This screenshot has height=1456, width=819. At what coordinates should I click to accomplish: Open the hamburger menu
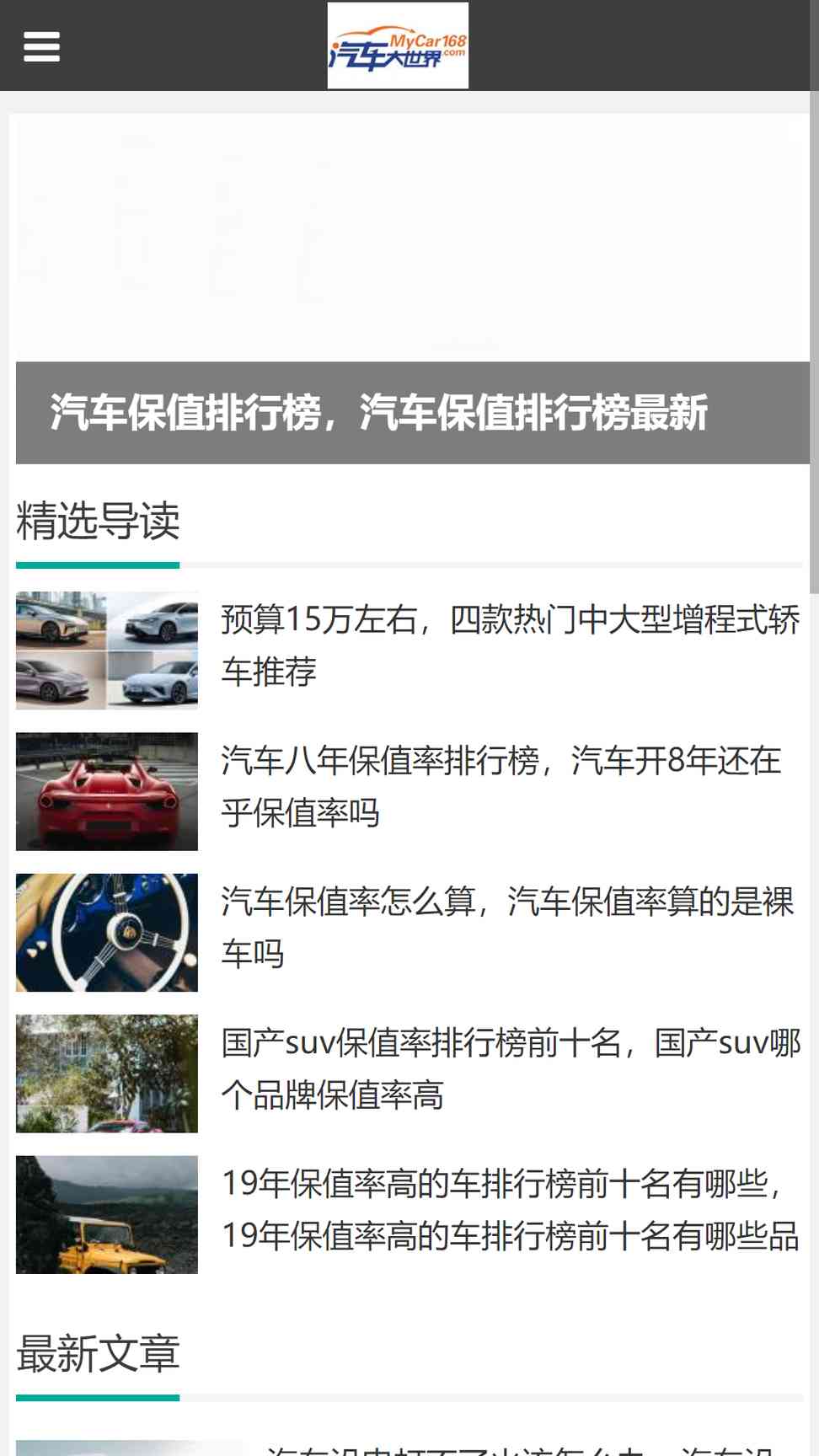41,46
